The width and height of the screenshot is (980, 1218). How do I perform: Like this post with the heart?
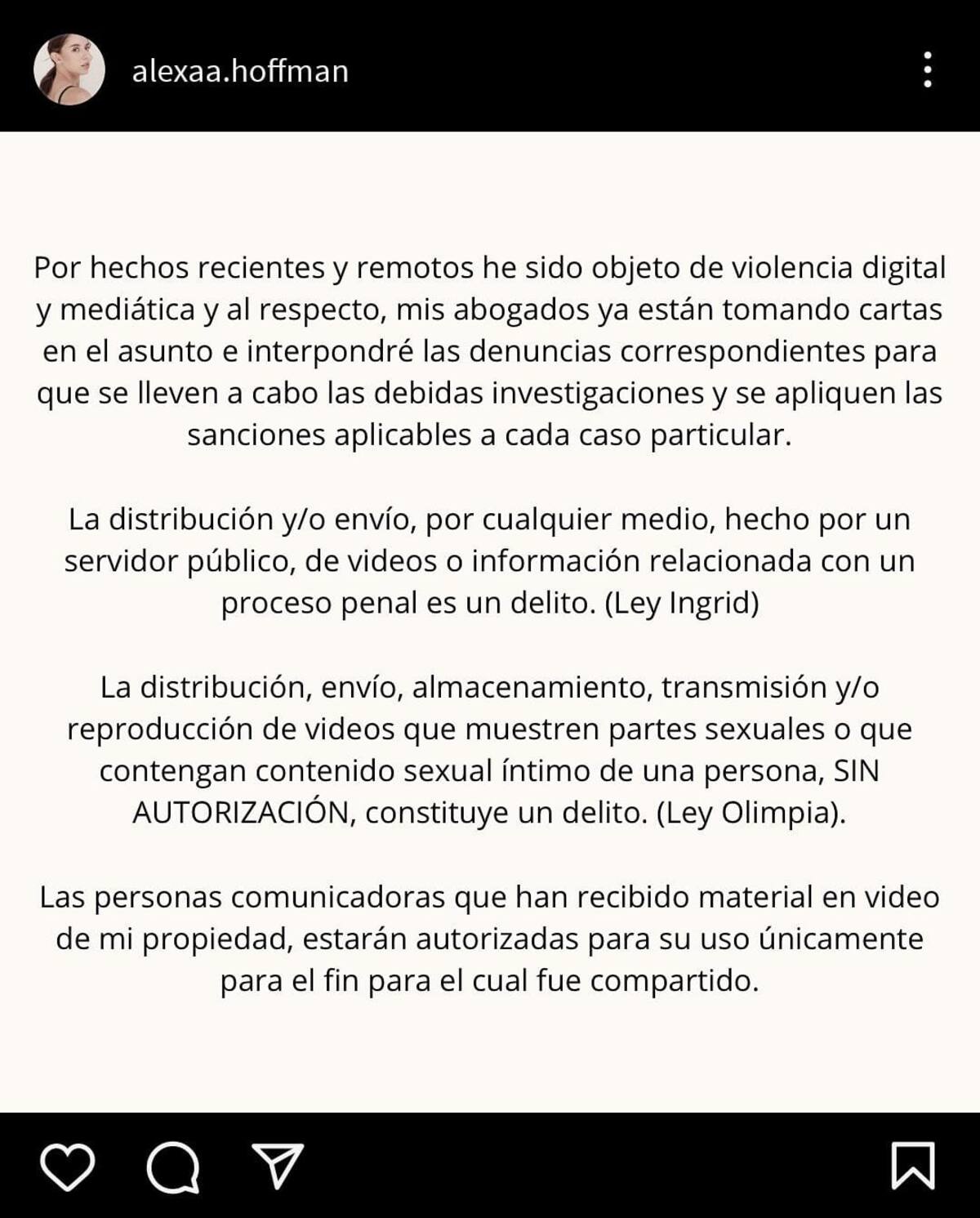[x=67, y=1166]
